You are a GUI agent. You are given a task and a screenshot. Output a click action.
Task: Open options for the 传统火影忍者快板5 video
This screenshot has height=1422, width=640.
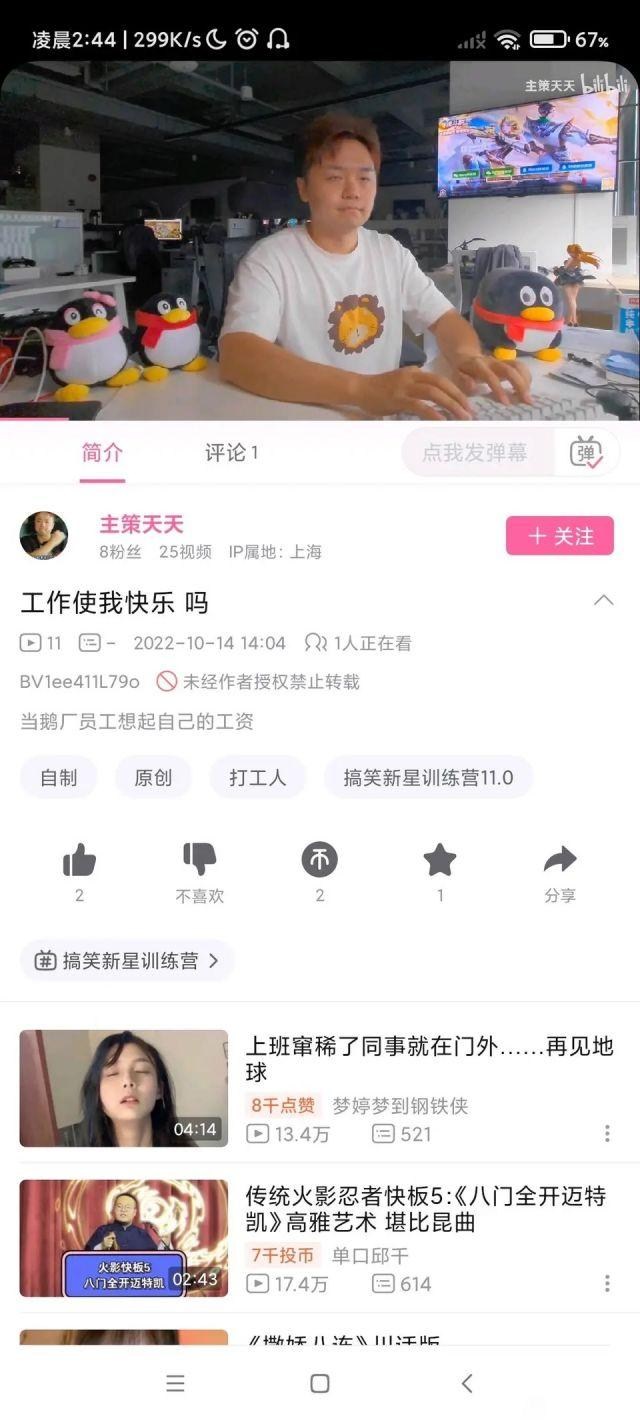coord(606,1283)
